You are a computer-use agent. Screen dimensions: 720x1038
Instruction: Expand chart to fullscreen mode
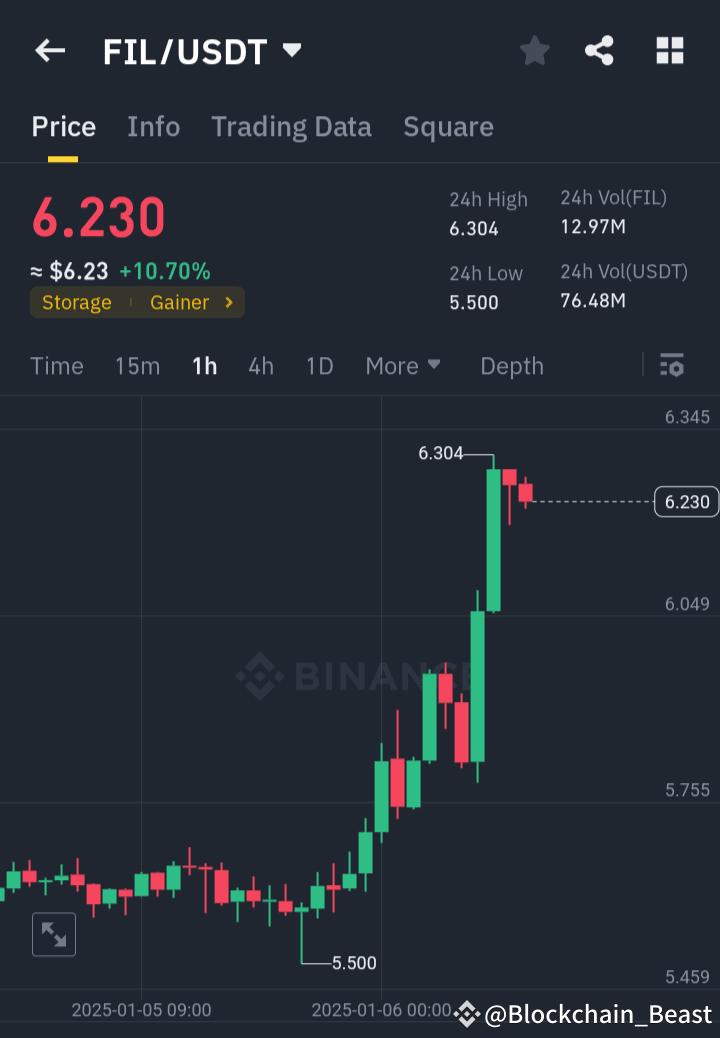(x=54, y=934)
